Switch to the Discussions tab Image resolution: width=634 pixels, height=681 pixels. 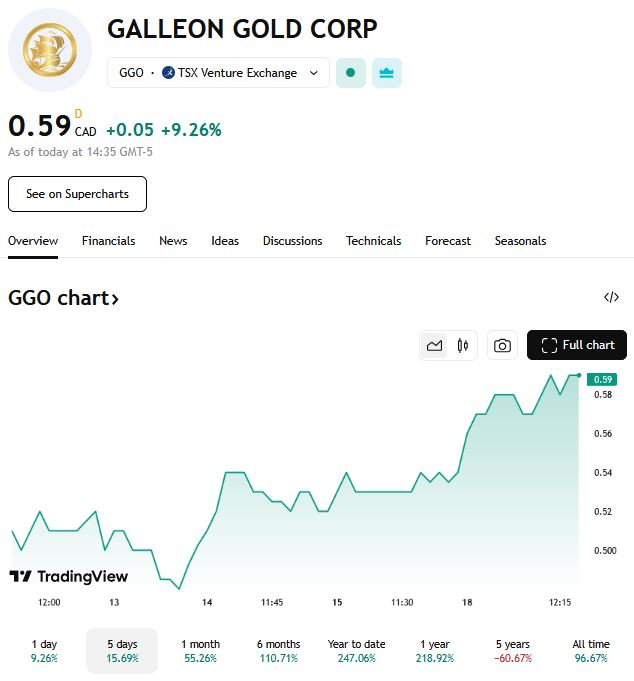point(293,241)
